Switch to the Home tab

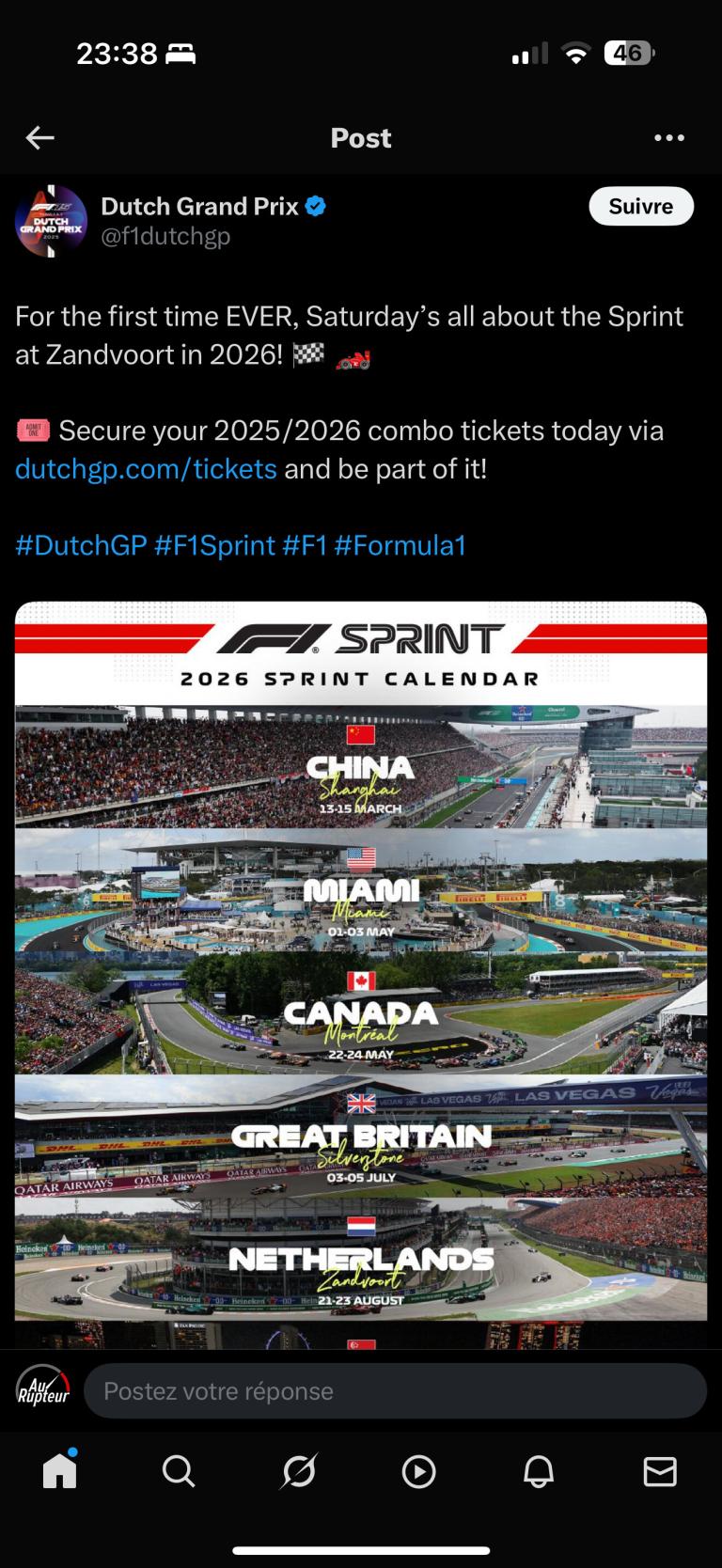click(x=60, y=1470)
